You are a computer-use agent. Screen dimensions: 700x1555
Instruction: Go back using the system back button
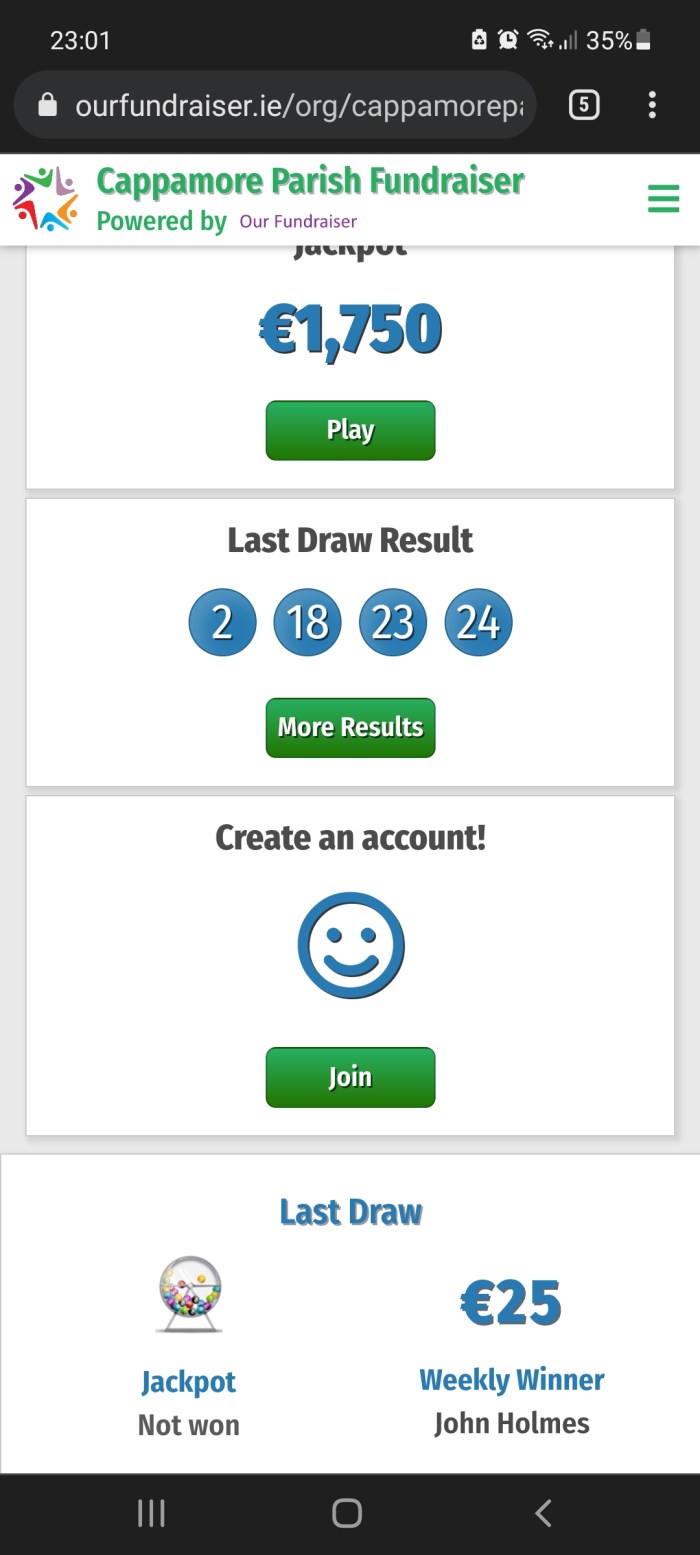point(543,1514)
